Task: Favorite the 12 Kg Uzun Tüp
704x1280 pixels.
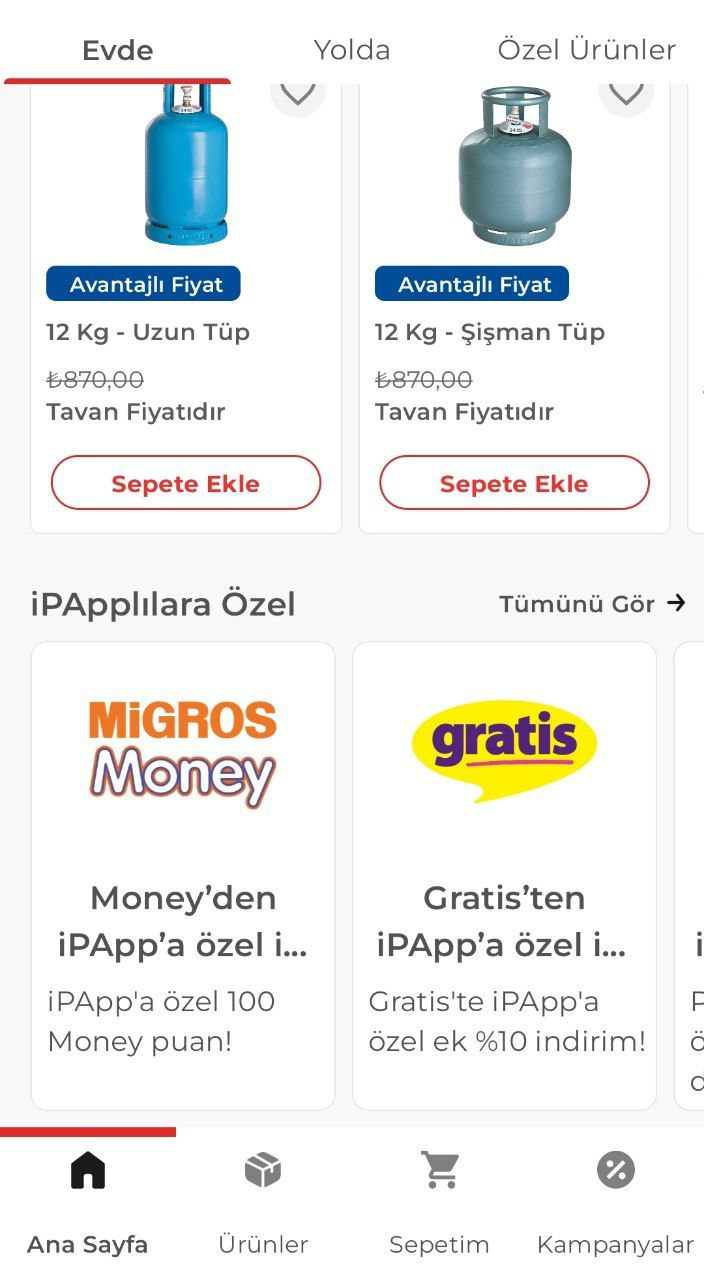Action: [x=297, y=94]
